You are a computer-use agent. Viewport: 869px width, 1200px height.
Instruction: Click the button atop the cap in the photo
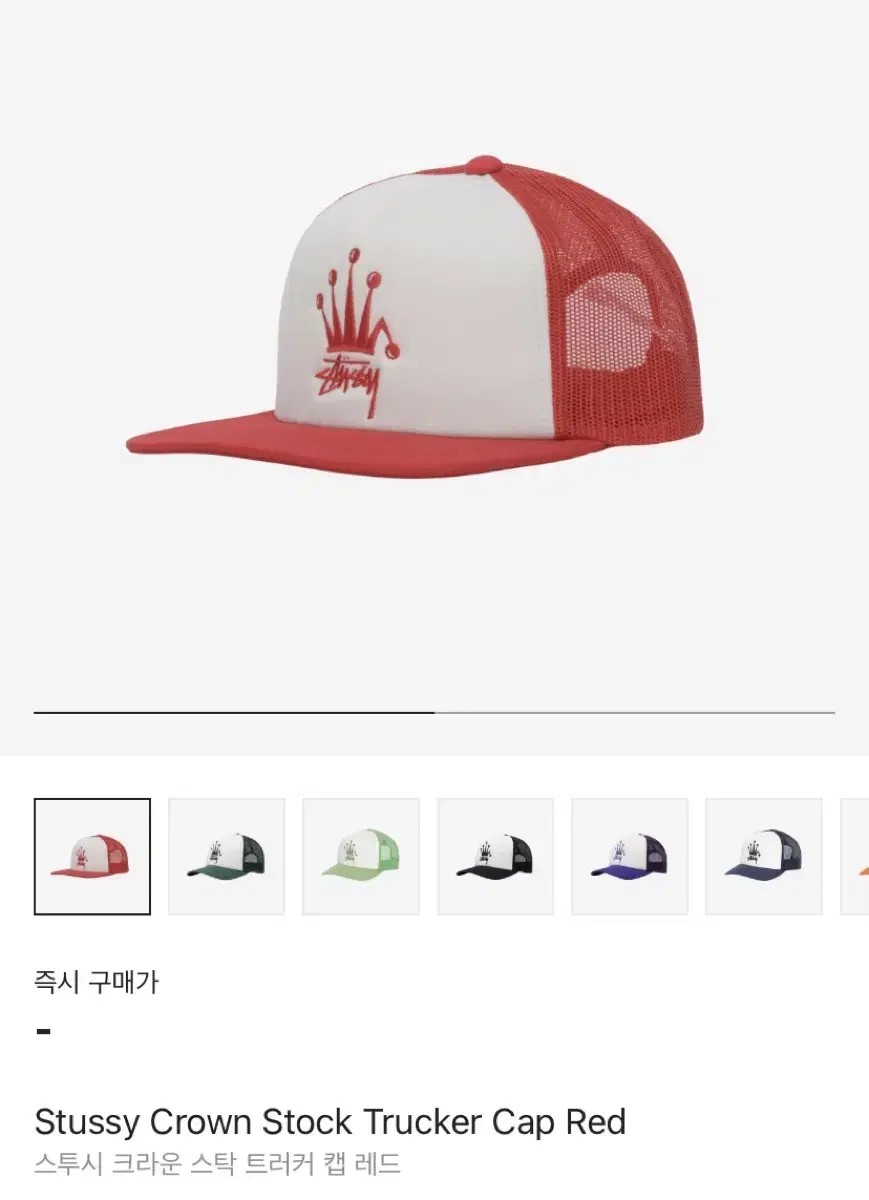coord(480,163)
